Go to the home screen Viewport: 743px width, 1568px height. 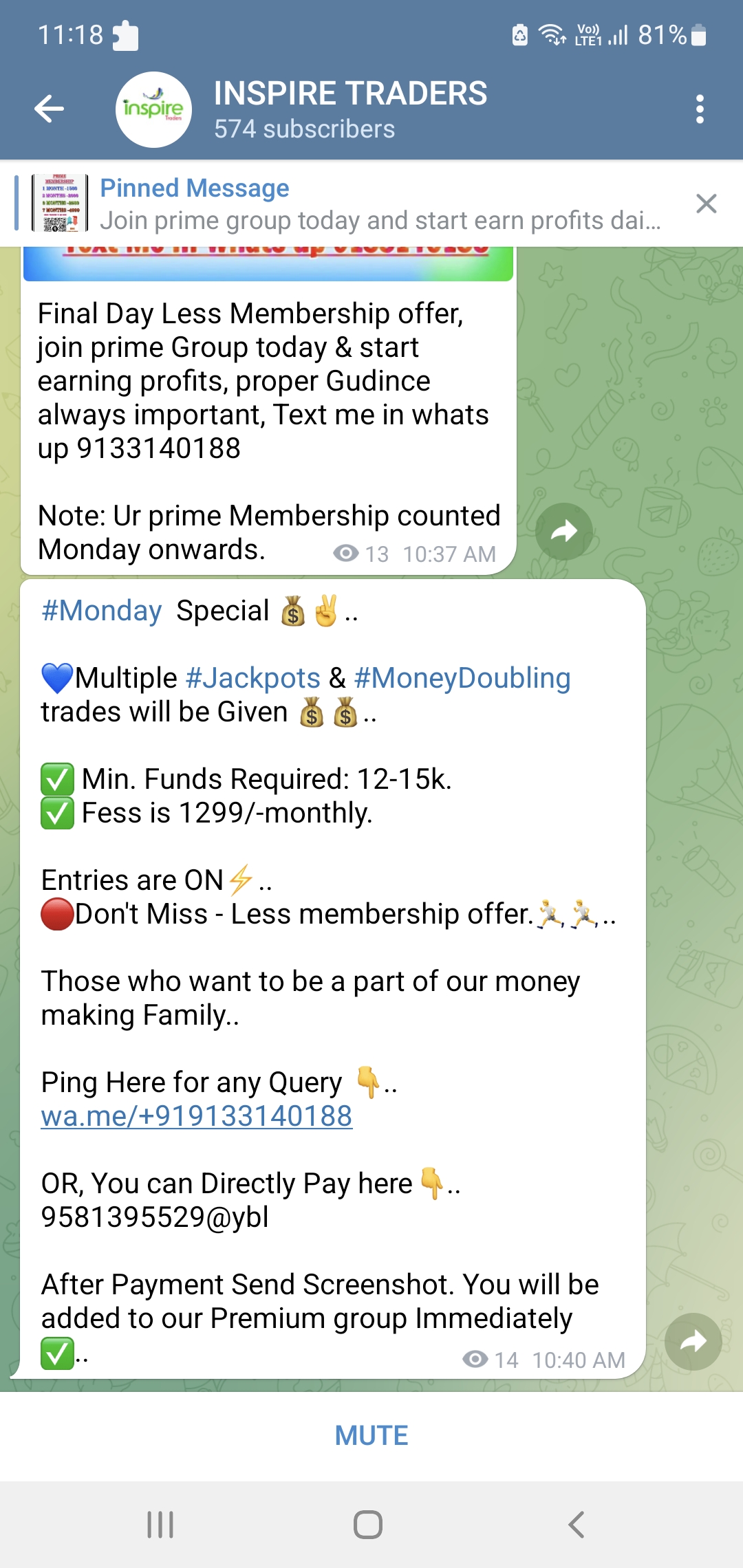368,1525
